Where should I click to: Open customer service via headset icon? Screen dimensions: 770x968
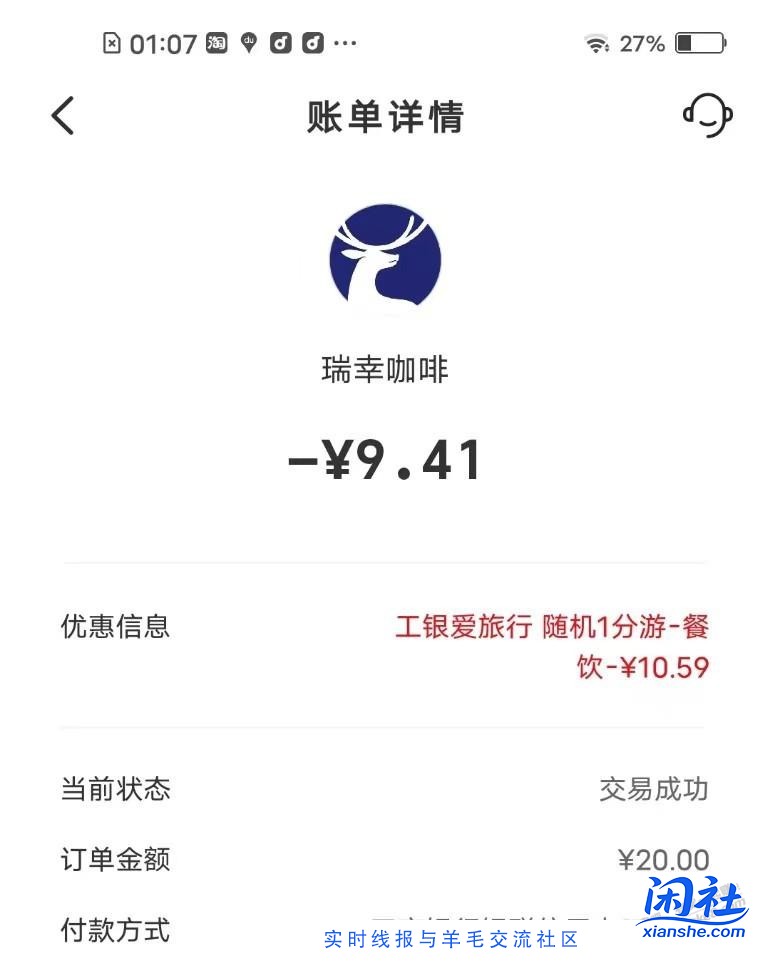click(708, 116)
